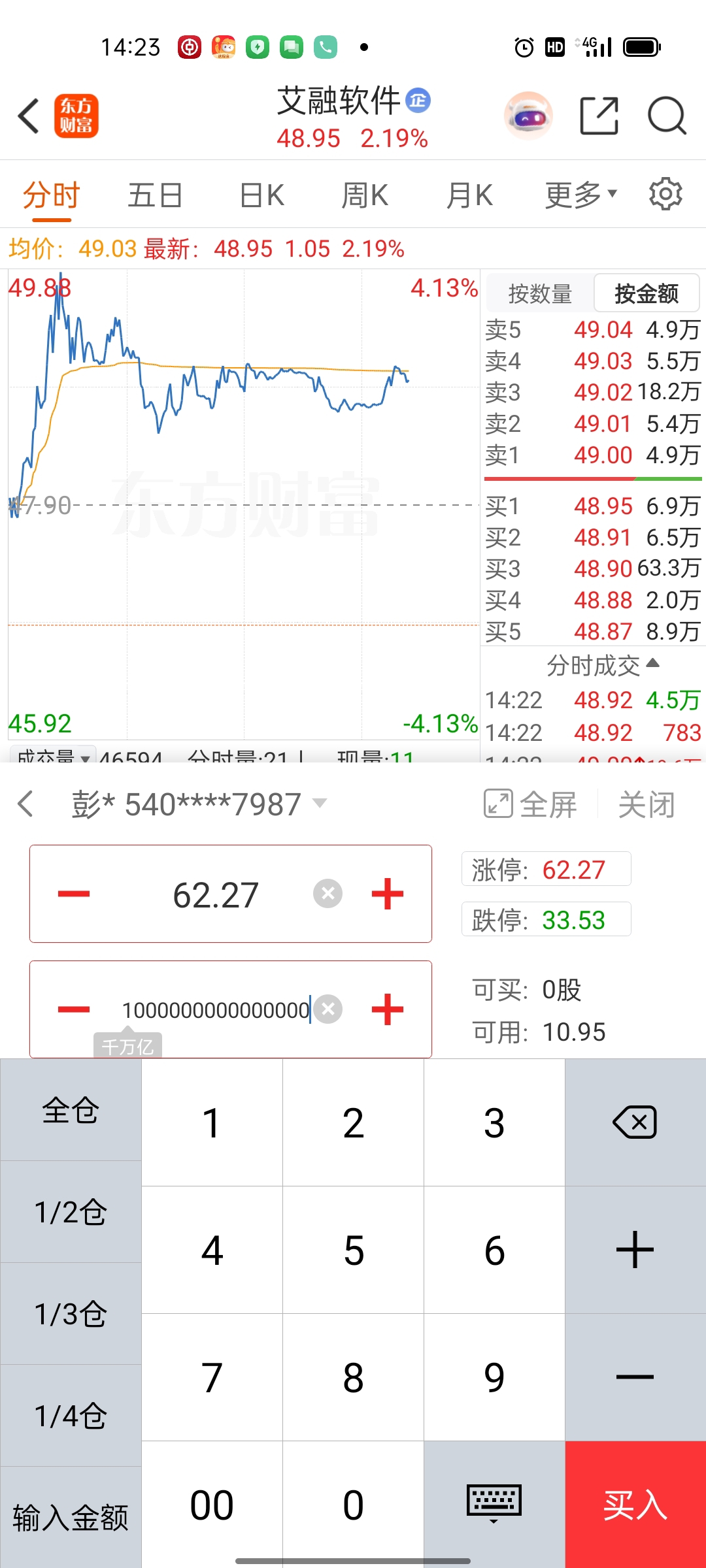Submit the order with 买入

(635, 1504)
